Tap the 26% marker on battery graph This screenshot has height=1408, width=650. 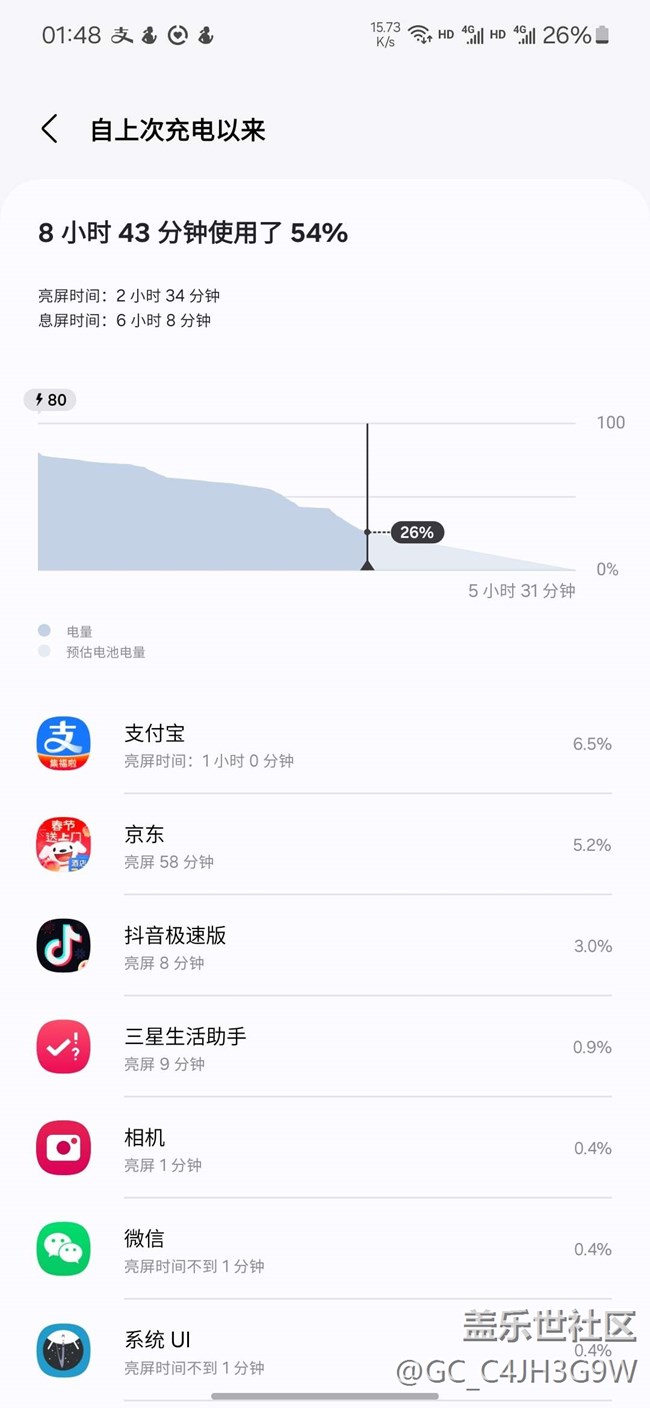point(416,533)
